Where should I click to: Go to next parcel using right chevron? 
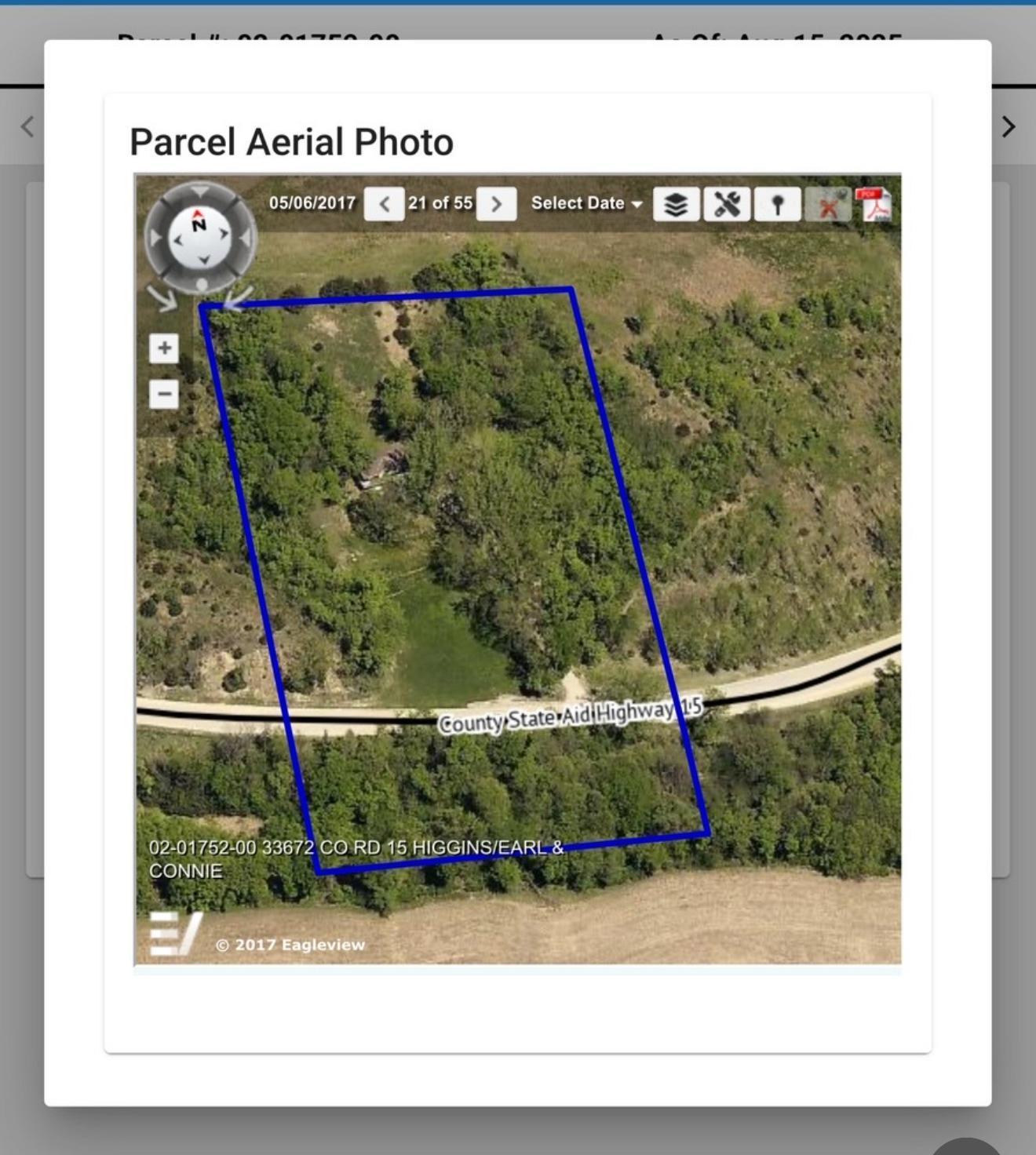click(x=1009, y=126)
